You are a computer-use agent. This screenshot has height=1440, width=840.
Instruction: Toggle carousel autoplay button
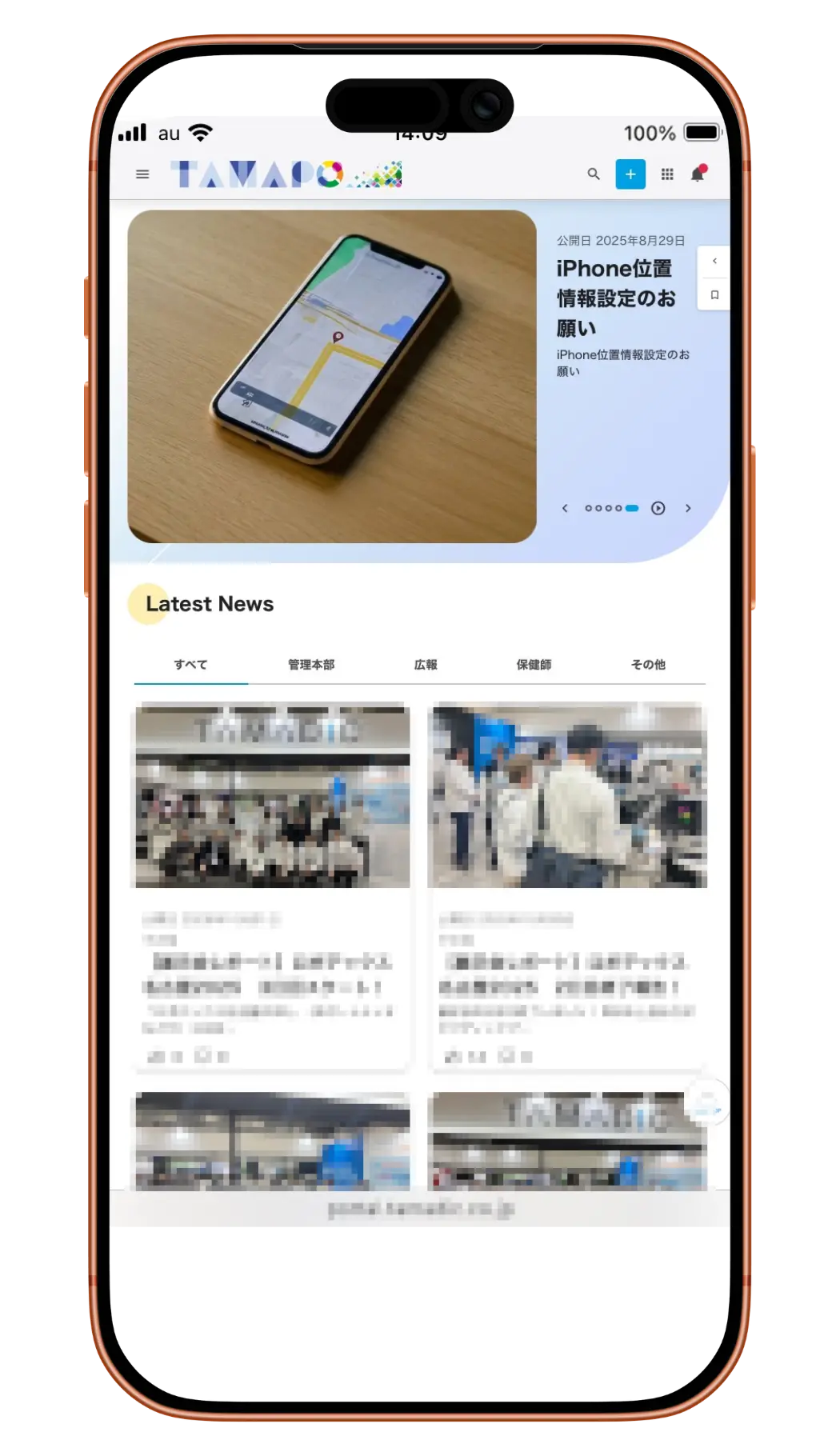658,508
